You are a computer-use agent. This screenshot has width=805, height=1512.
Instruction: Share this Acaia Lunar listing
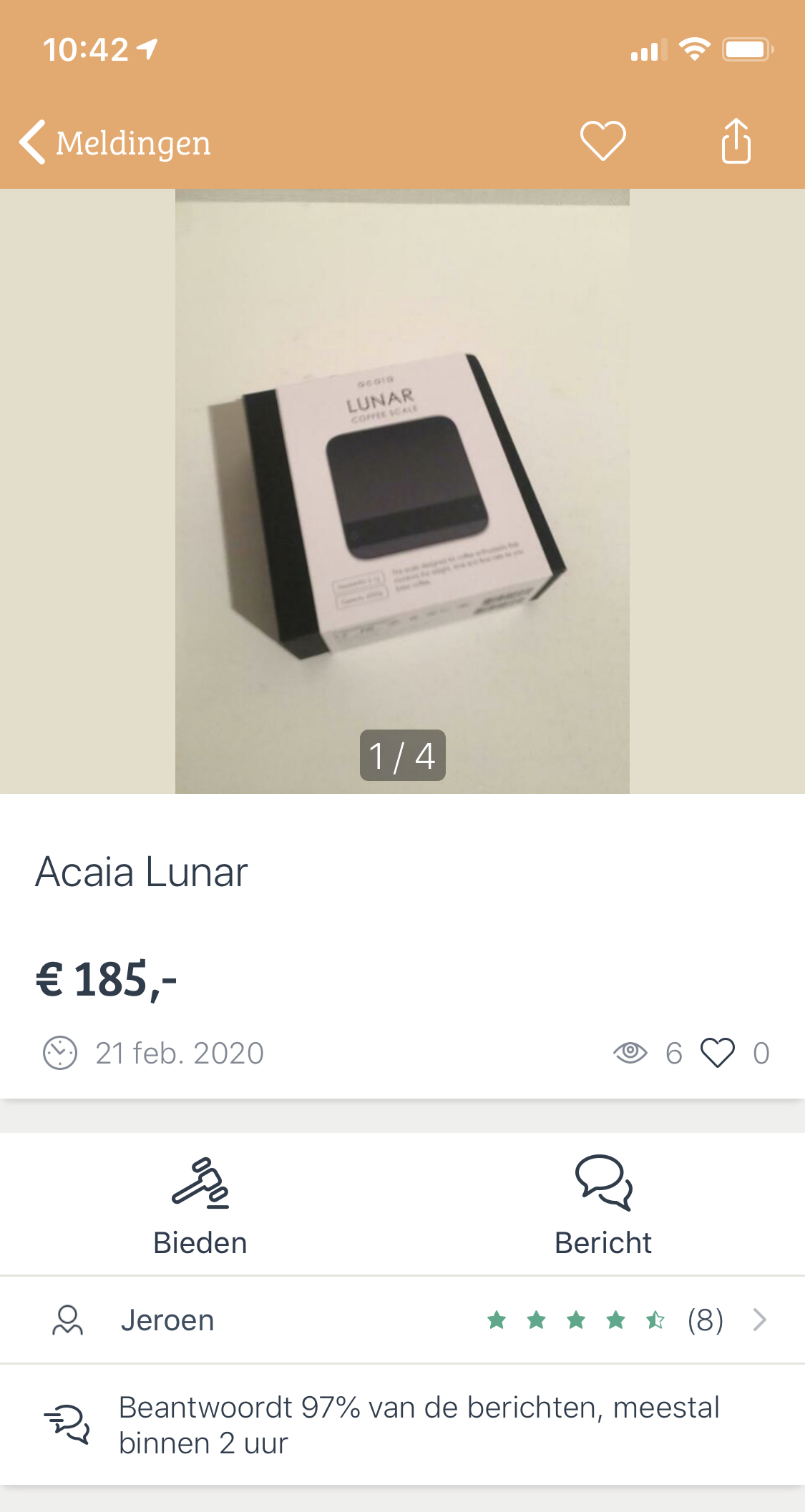point(736,141)
